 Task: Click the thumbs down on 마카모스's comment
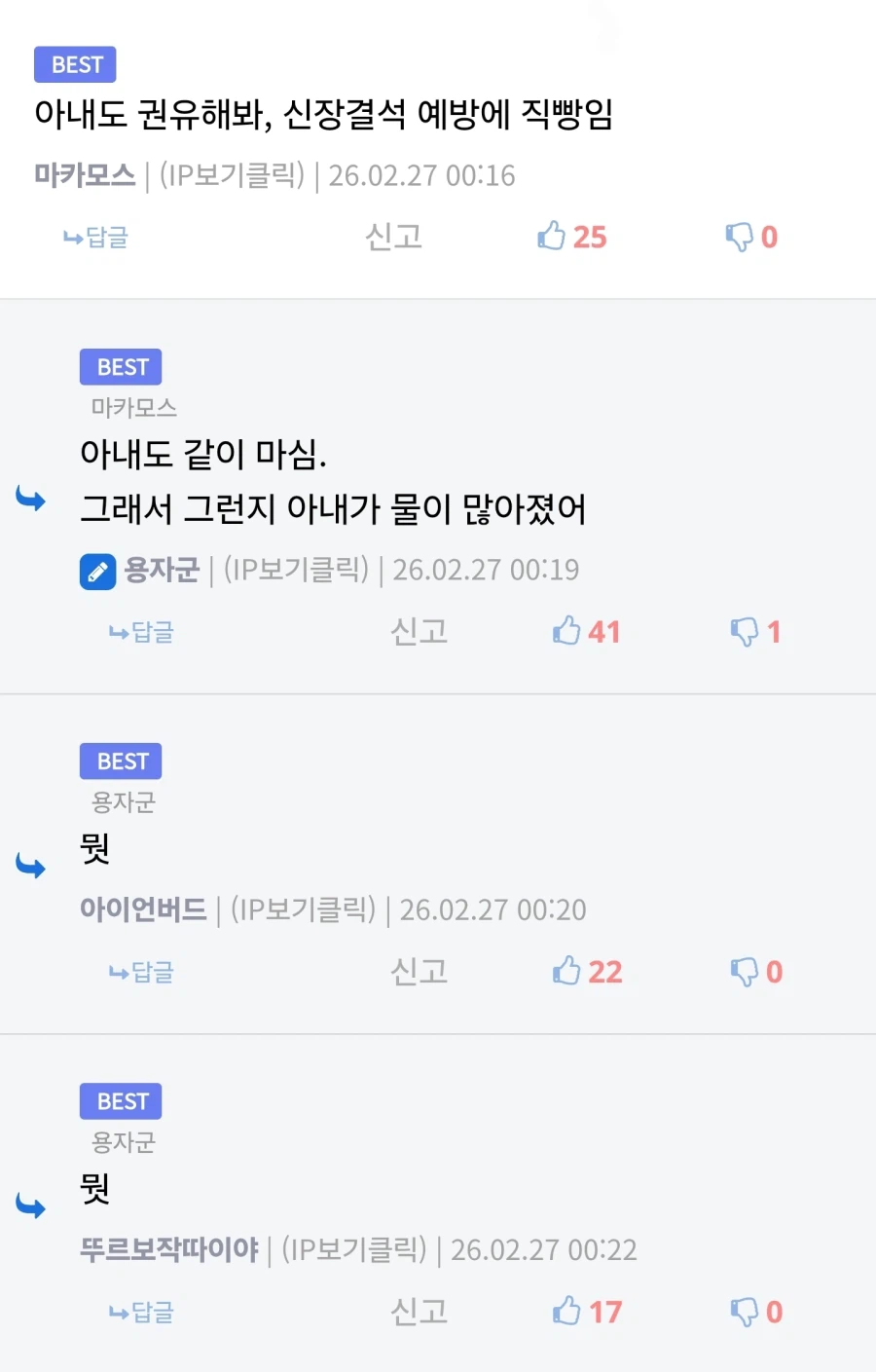click(x=741, y=237)
